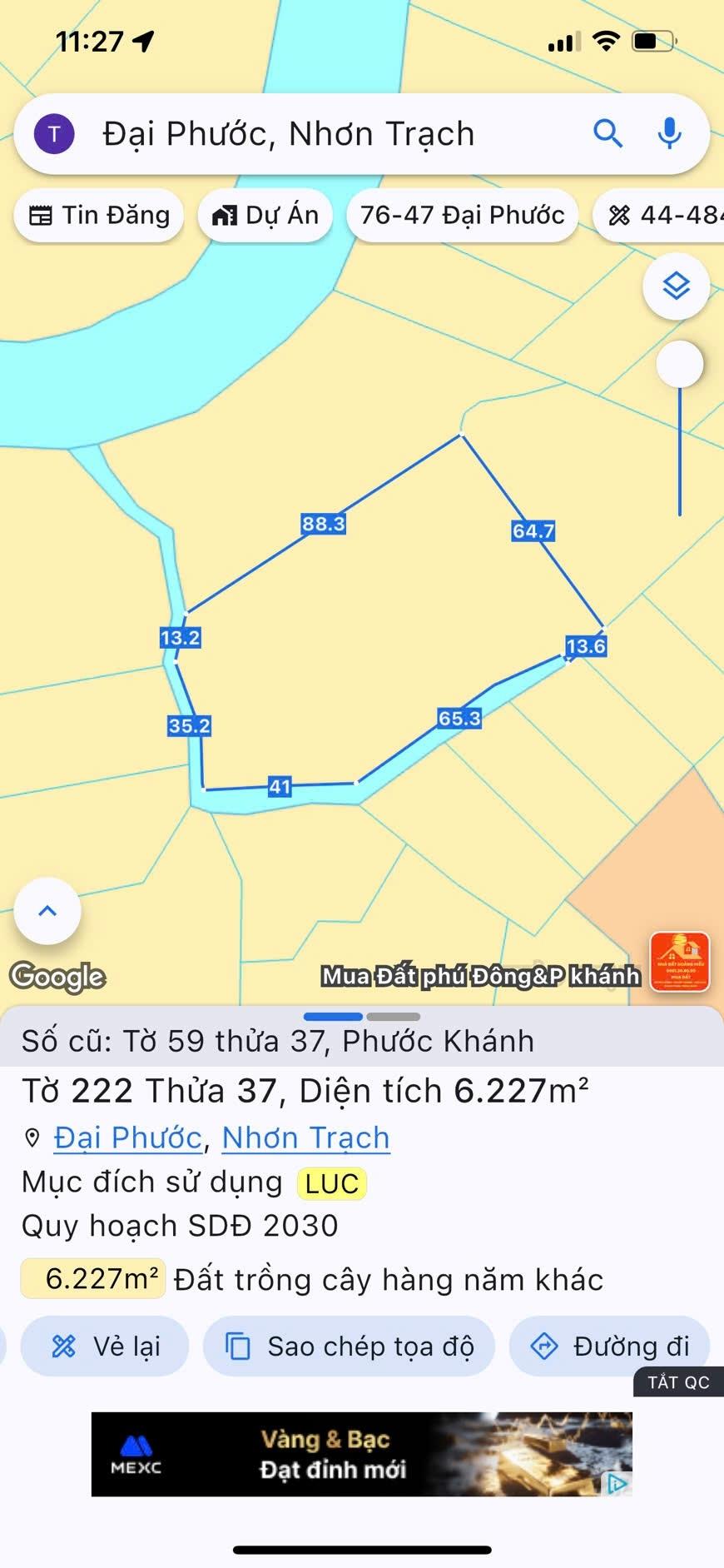Viewport: 724px width, 1568px height.
Task: Open the Đại Phước link
Action: pyautogui.click(x=128, y=1137)
